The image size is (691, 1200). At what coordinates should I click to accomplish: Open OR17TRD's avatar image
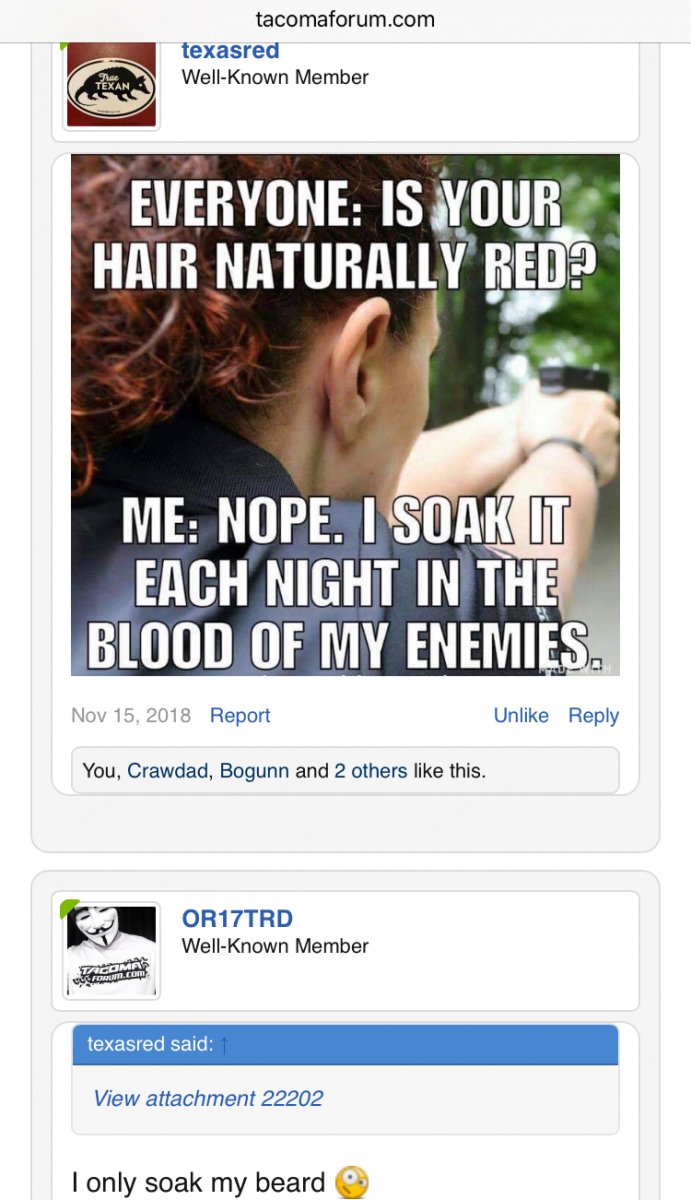(x=111, y=951)
